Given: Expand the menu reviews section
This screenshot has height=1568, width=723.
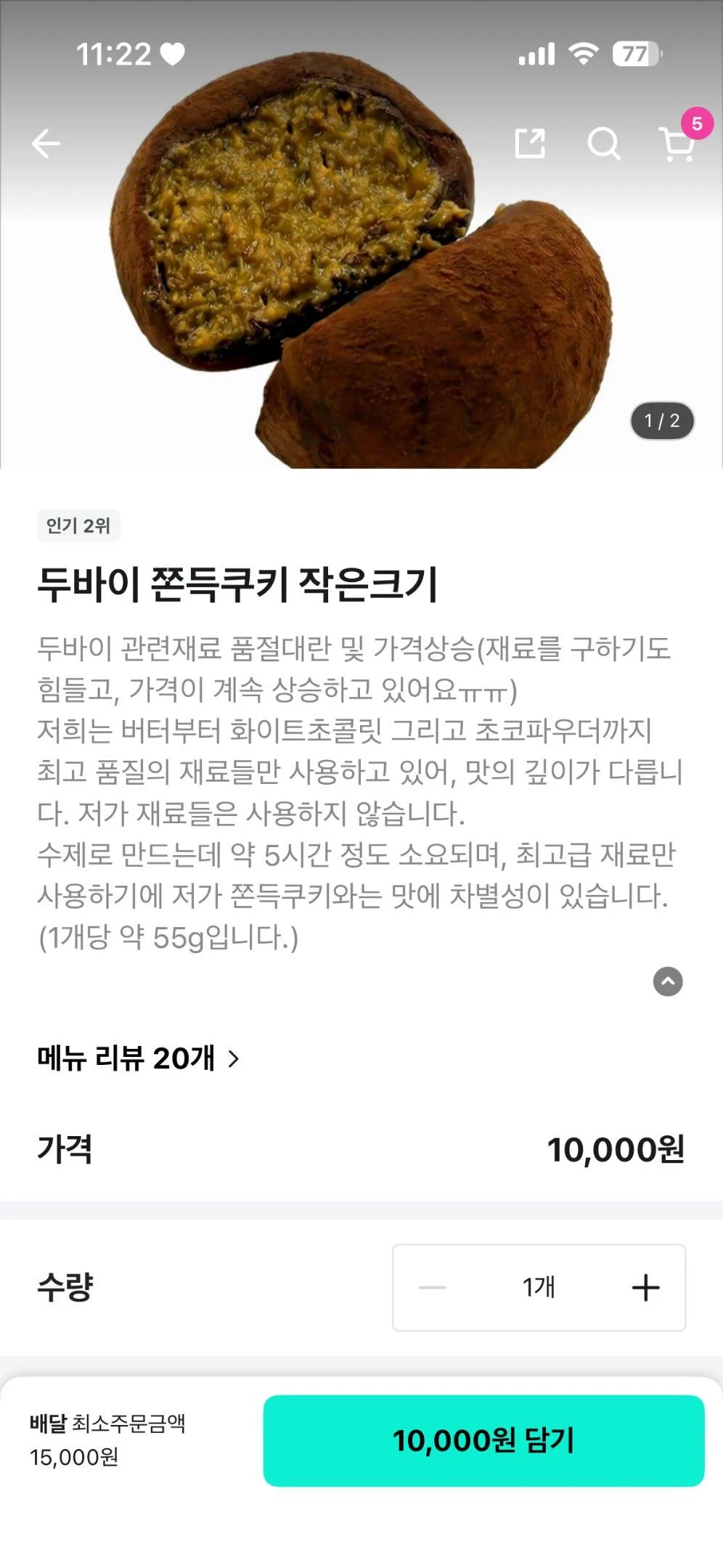Looking at the screenshot, I should 138,1061.
